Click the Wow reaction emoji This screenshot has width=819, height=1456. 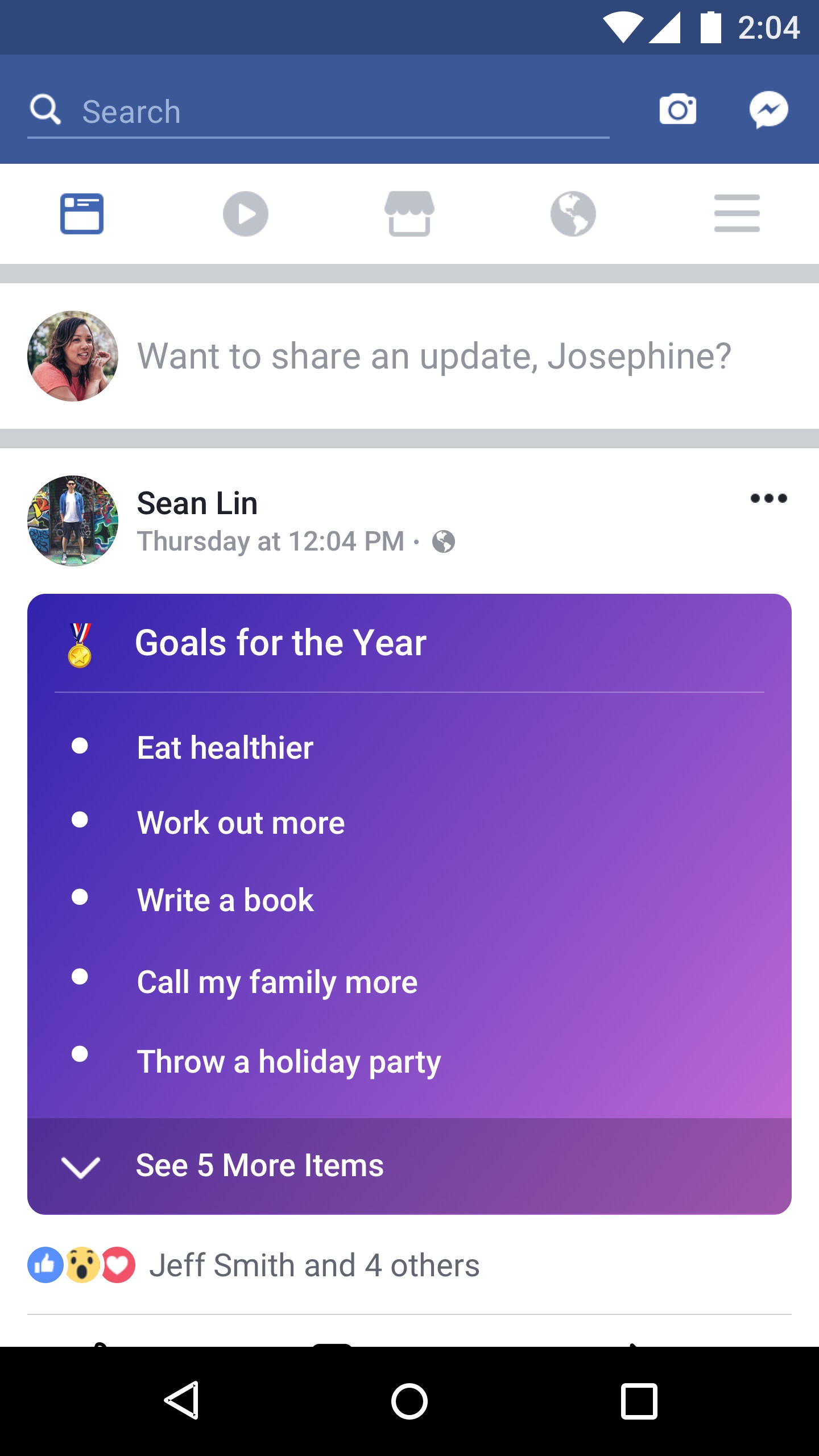pyautogui.click(x=82, y=1265)
